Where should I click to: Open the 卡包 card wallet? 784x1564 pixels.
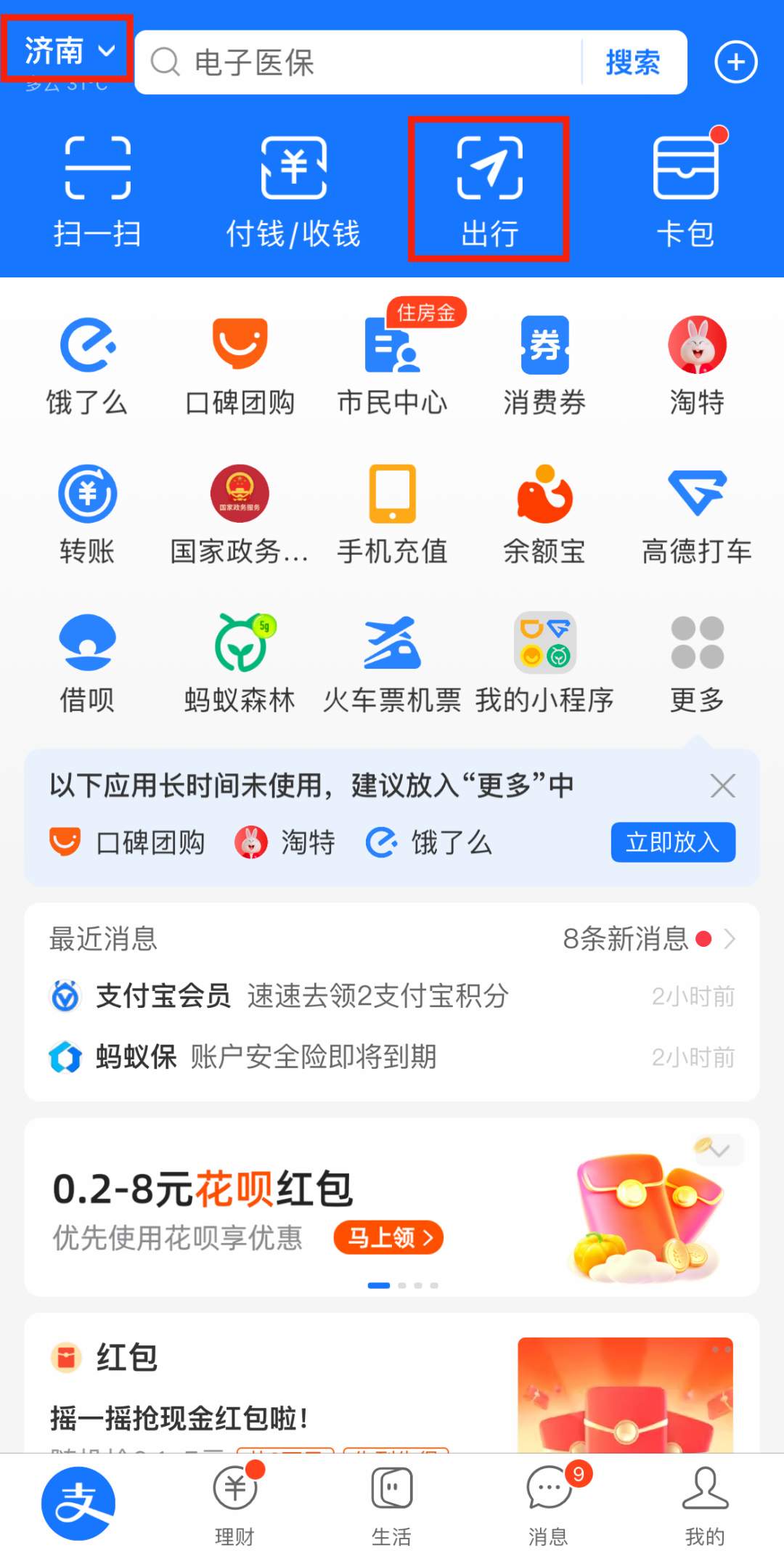tap(687, 189)
